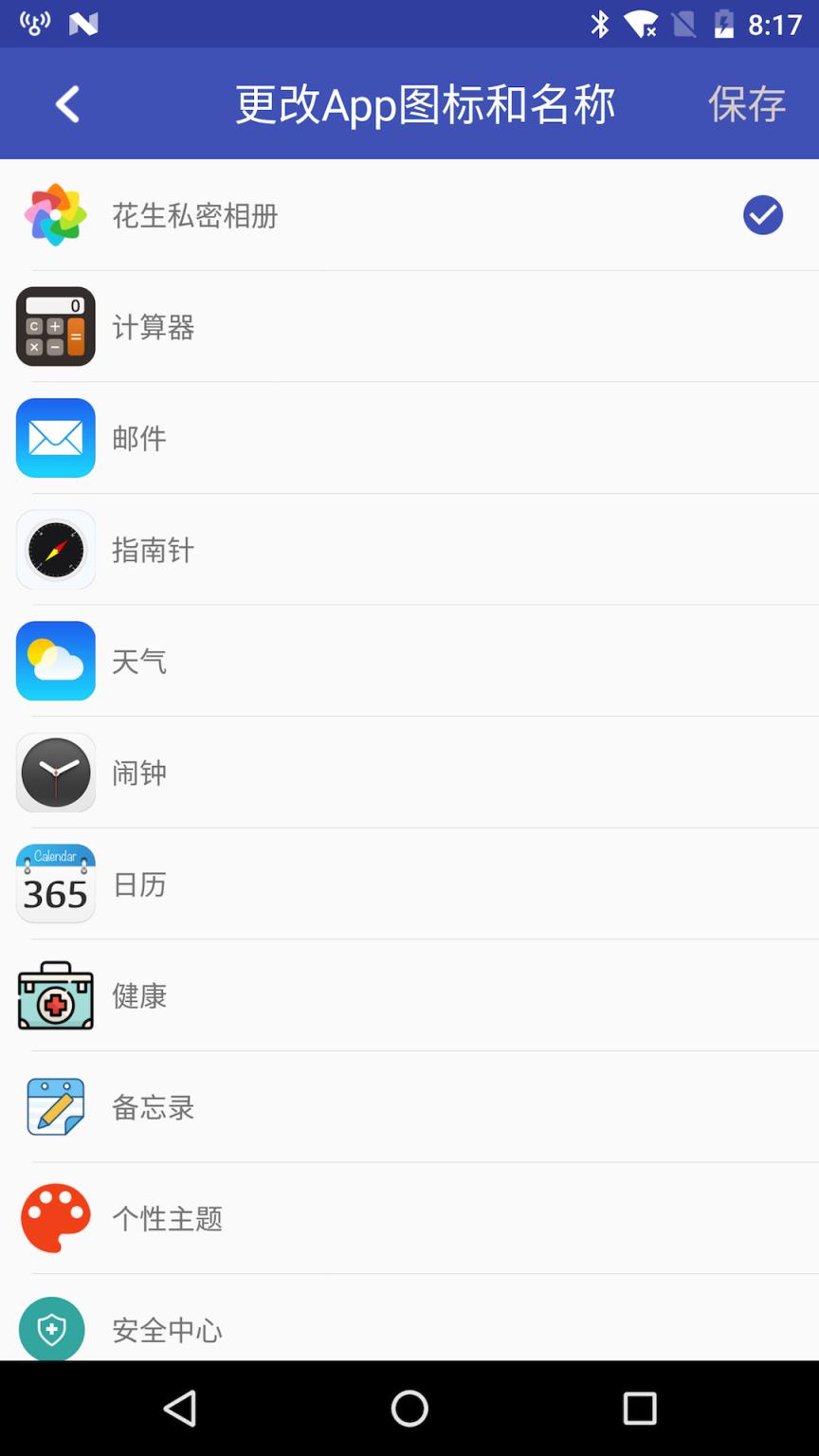Open the 更改App图标和名称 title bar
The height and width of the screenshot is (1456, 819).
425,104
